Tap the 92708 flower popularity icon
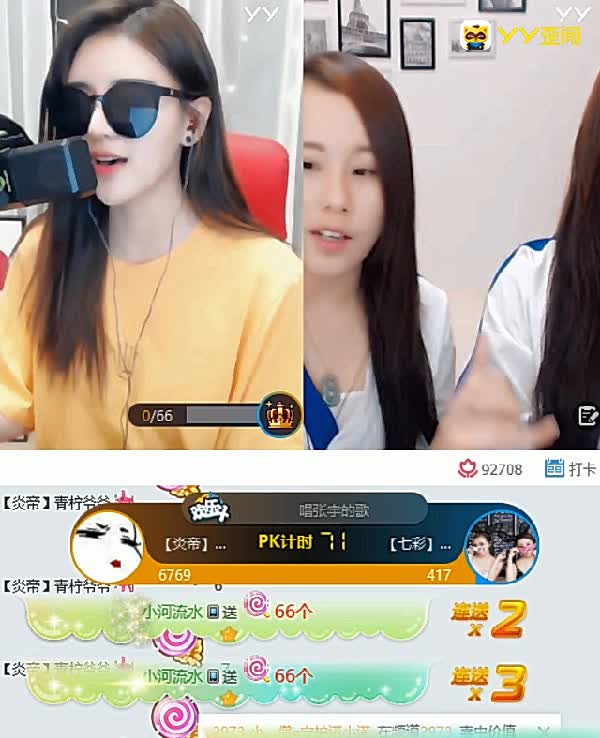600x738 pixels. [468, 468]
